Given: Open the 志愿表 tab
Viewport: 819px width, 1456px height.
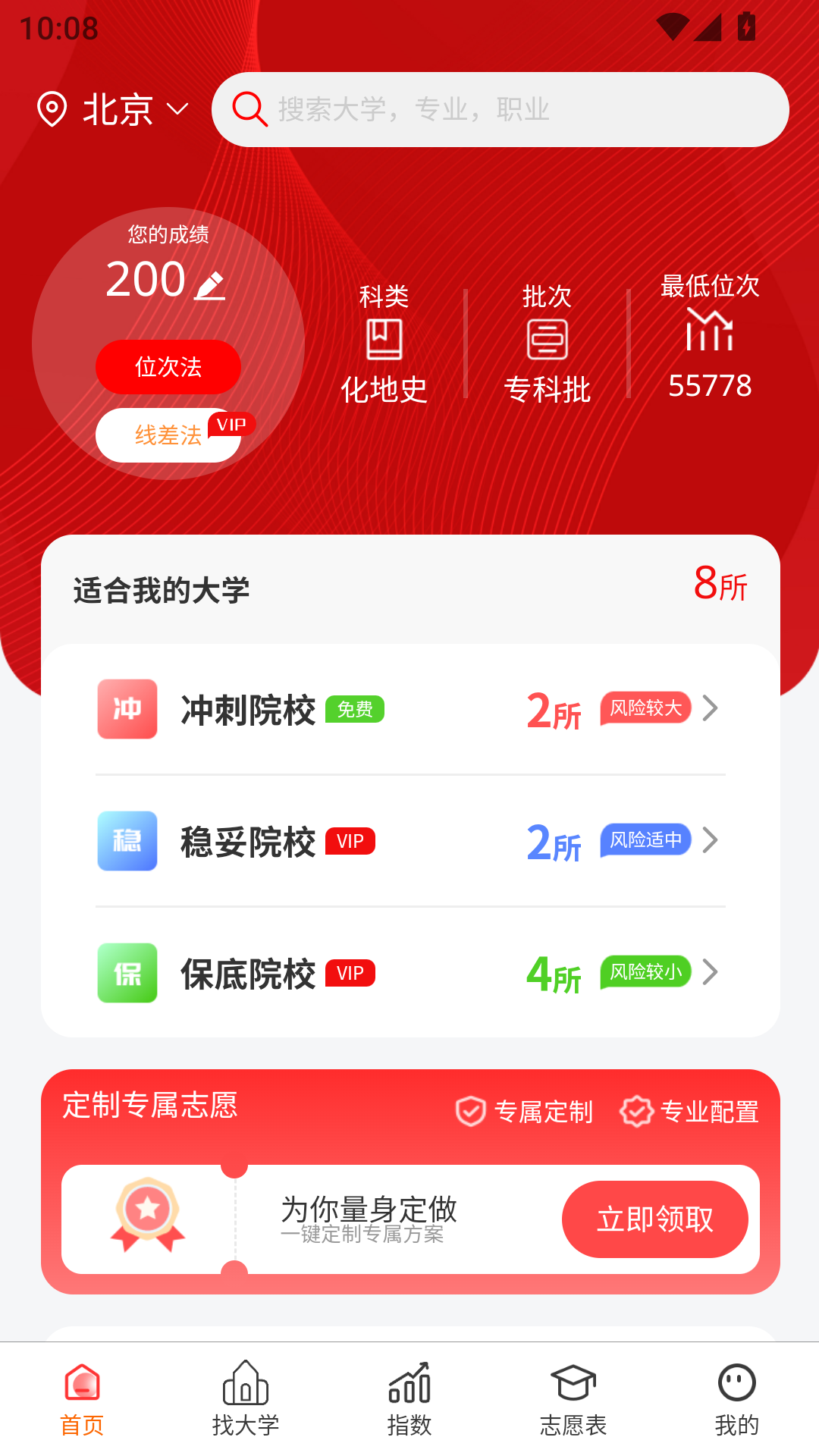Looking at the screenshot, I should (x=573, y=1399).
